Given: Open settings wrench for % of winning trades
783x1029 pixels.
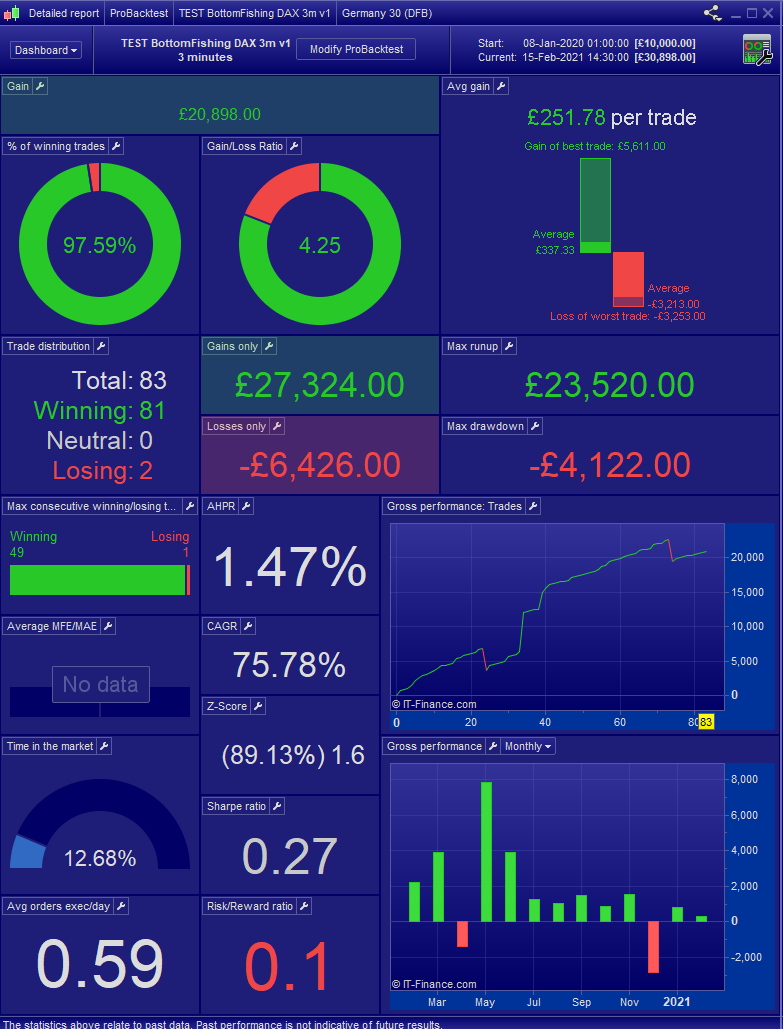Looking at the screenshot, I should (116, 147).
